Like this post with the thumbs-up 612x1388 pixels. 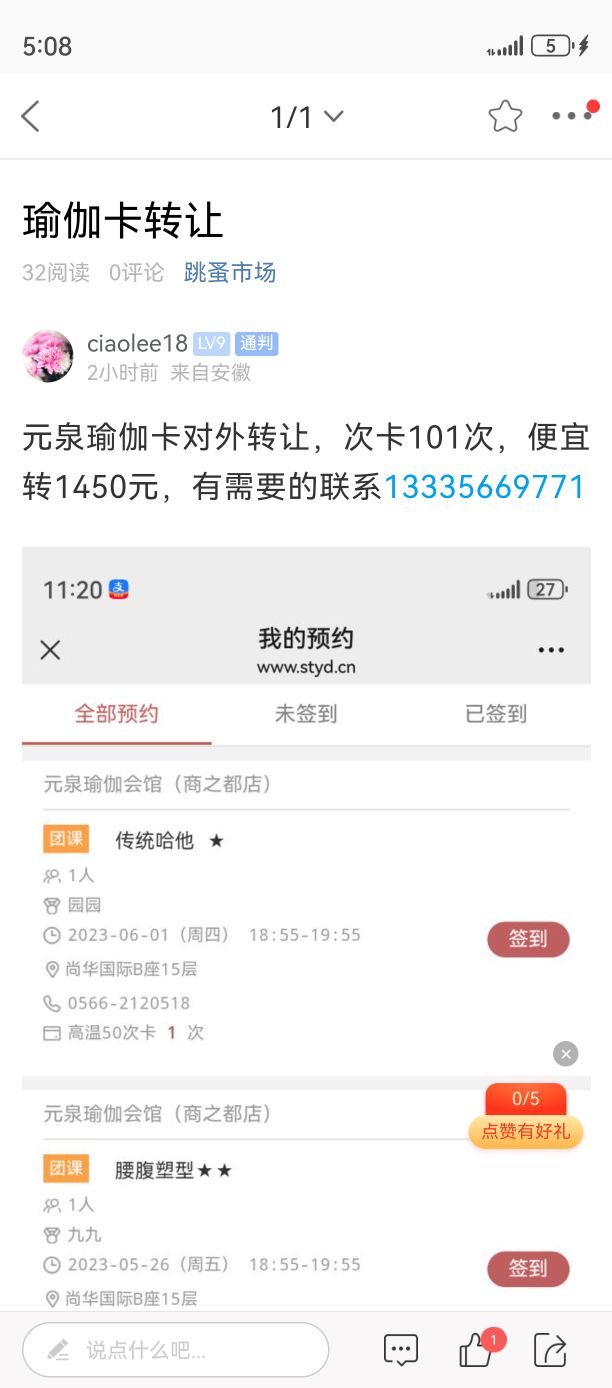(475, 1351)
